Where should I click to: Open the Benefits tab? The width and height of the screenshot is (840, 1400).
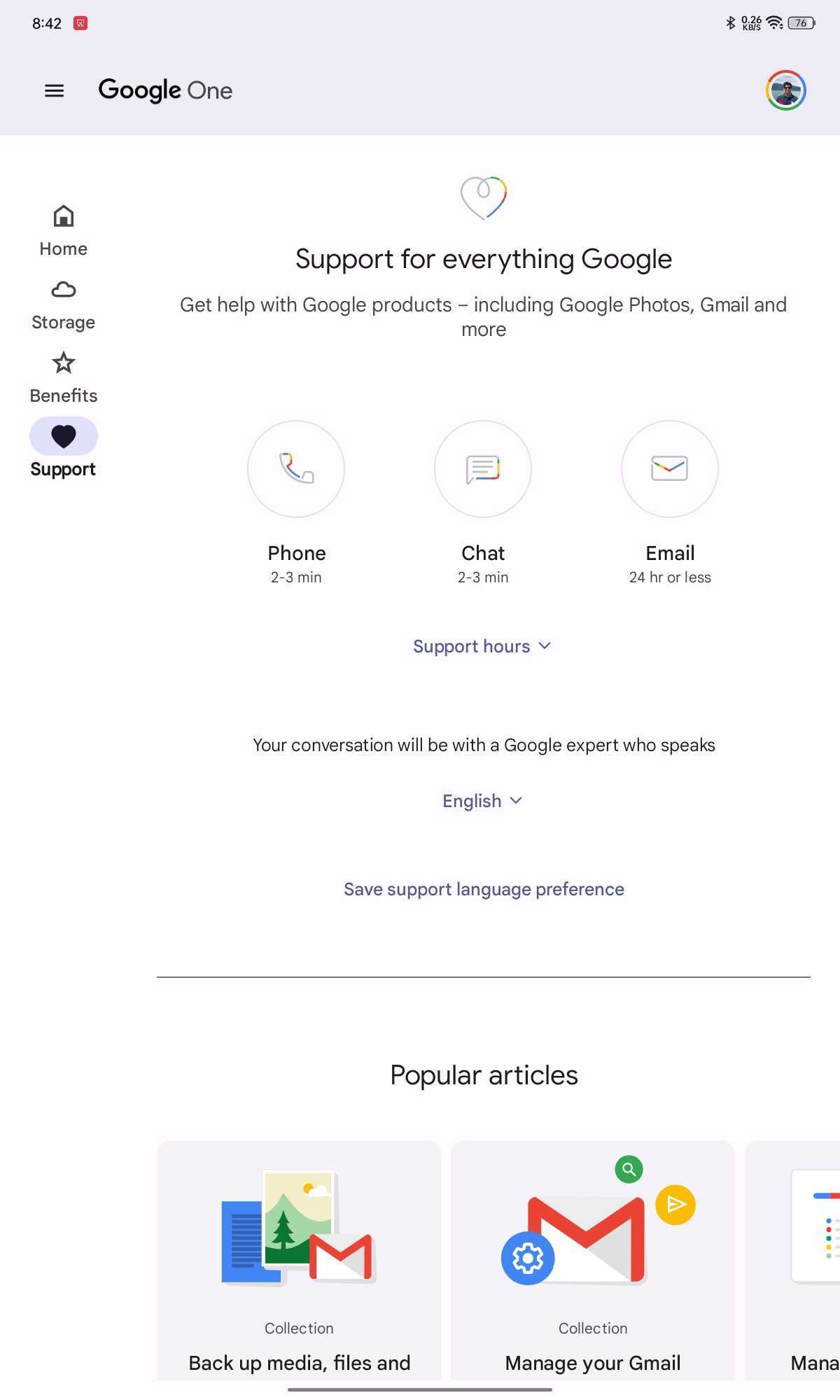(x=63, y=378)
